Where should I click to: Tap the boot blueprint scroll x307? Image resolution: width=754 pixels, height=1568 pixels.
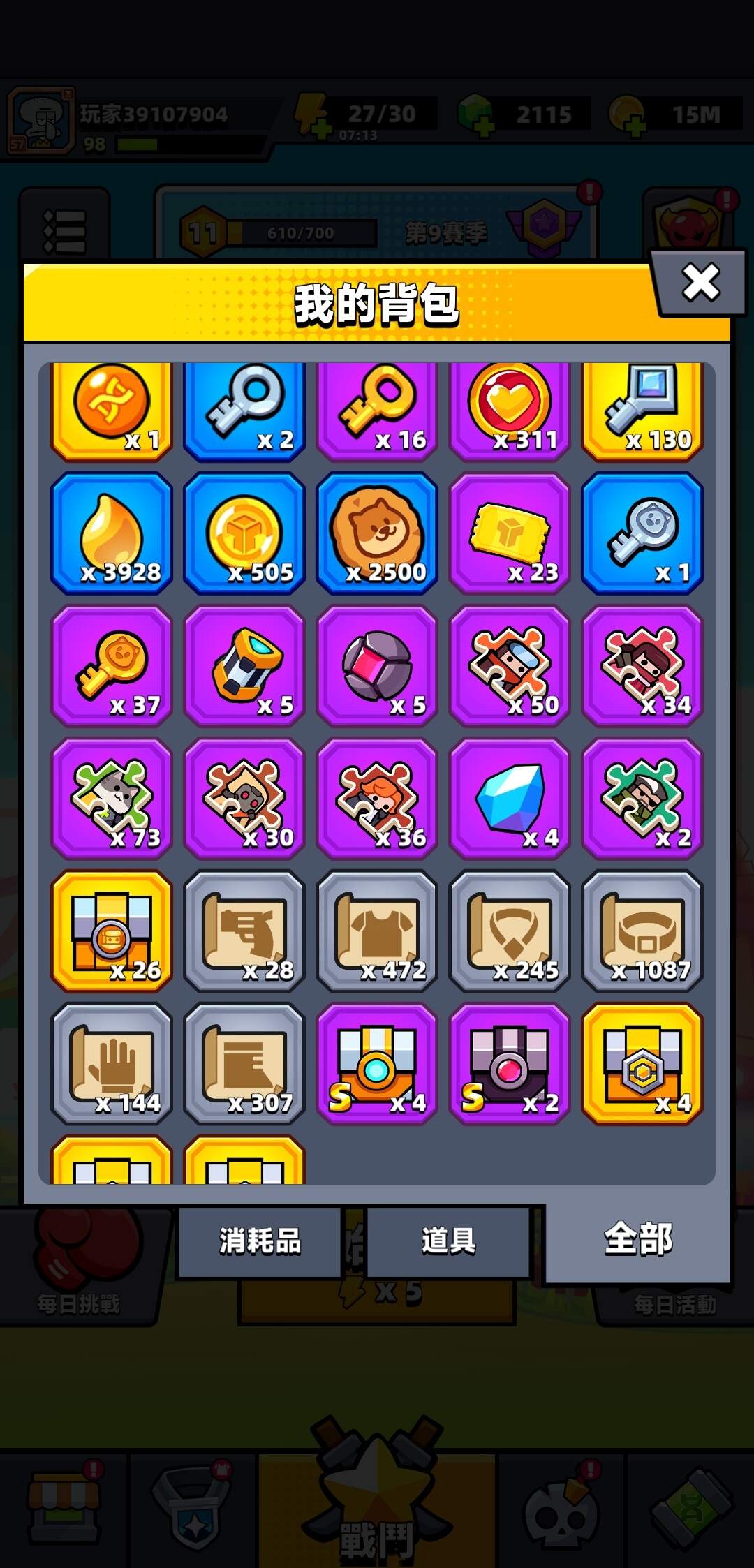point(244,1064)
